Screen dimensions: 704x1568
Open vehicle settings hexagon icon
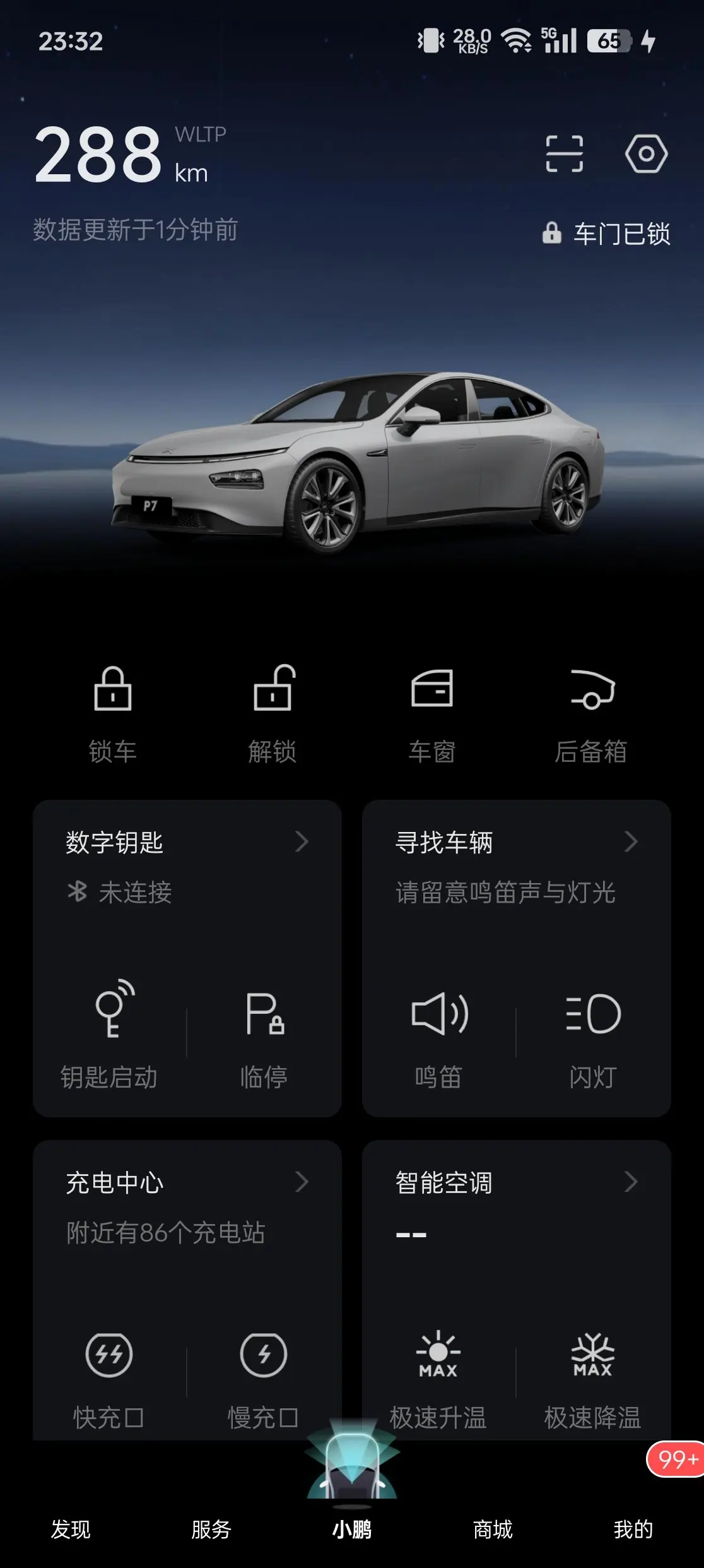pyautogui.click(x=646, y=153)
